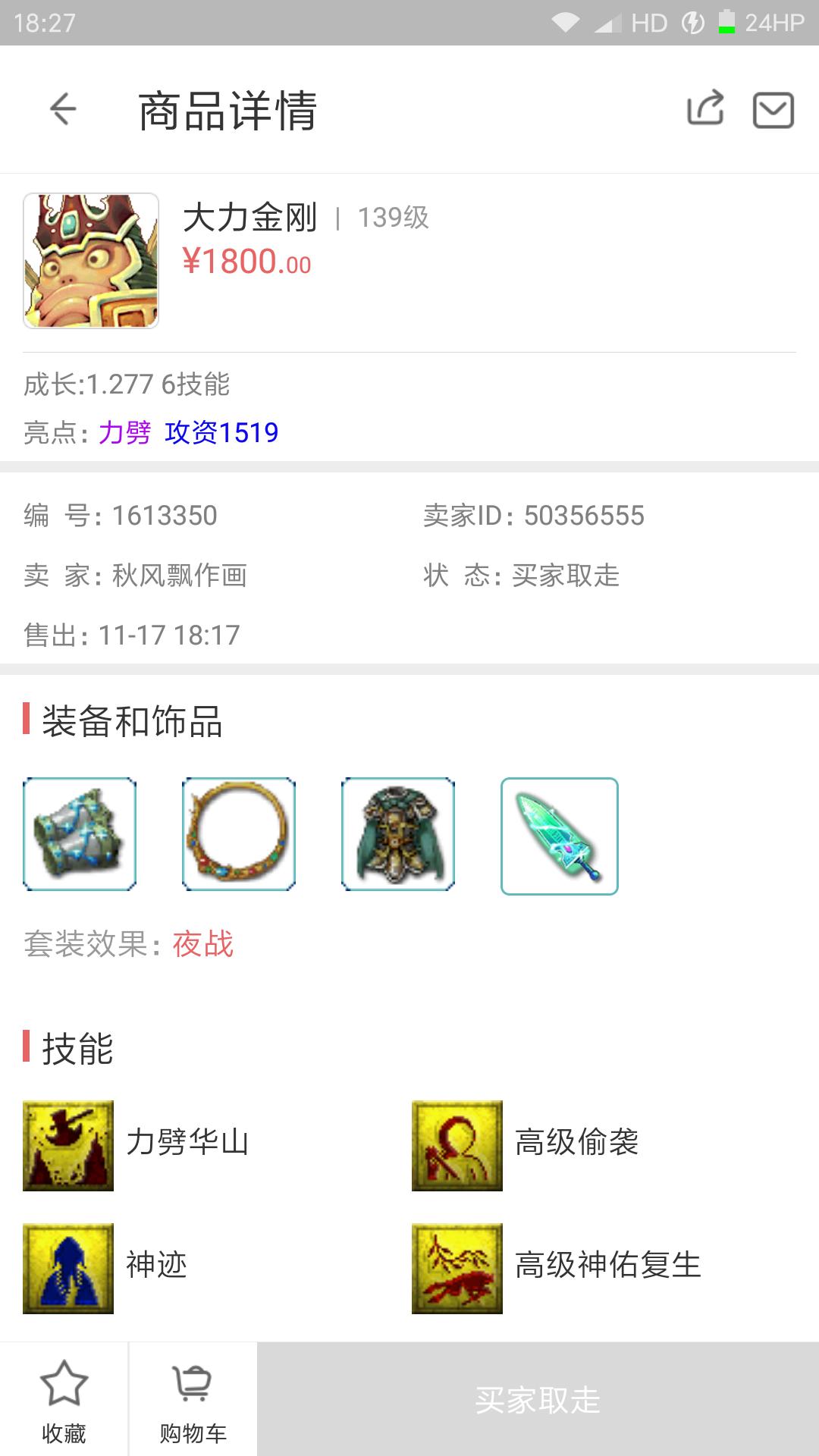This screenshot has width=819, height=1456.
Task: Open the messages envelope icon
Action: pos(773,110)
